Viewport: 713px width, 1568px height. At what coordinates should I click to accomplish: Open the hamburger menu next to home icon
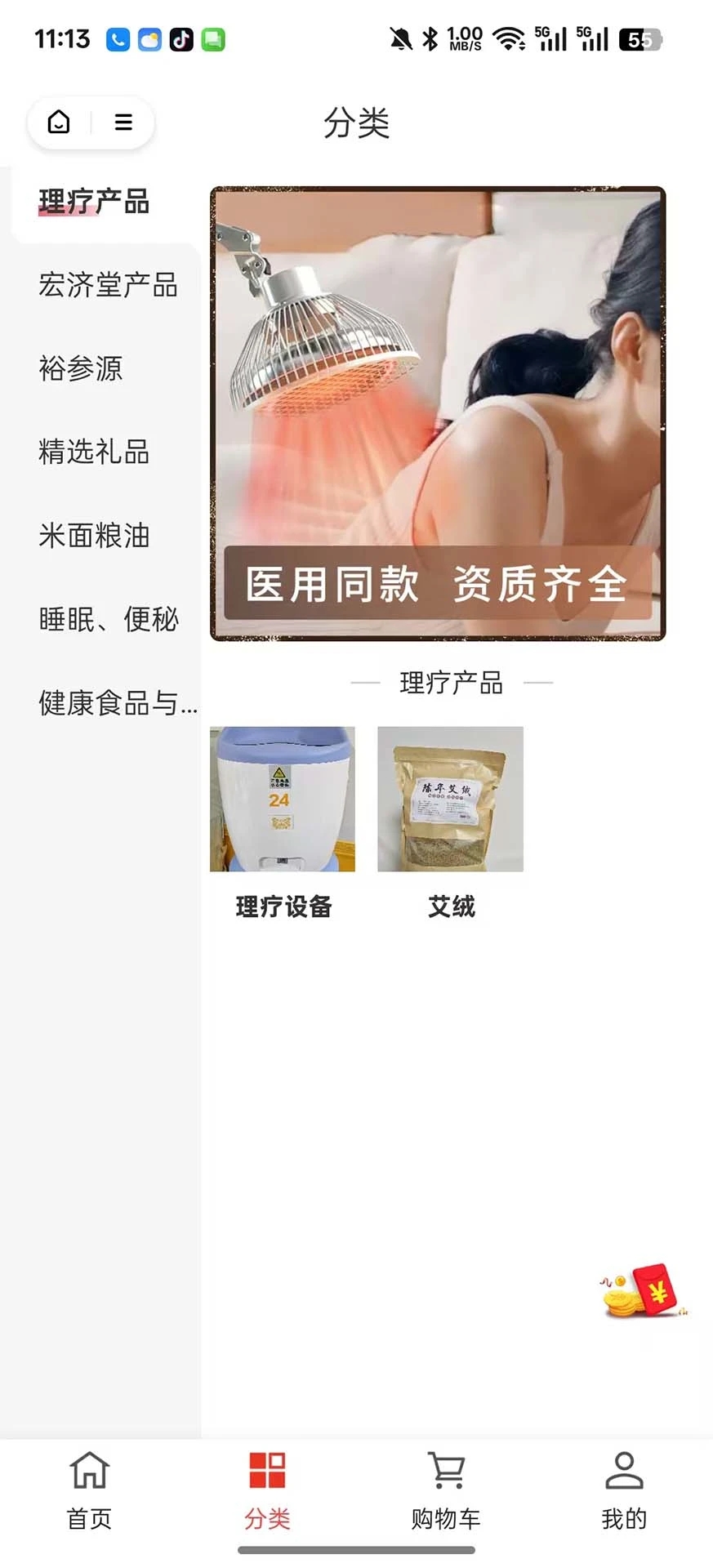coord(123,122)
